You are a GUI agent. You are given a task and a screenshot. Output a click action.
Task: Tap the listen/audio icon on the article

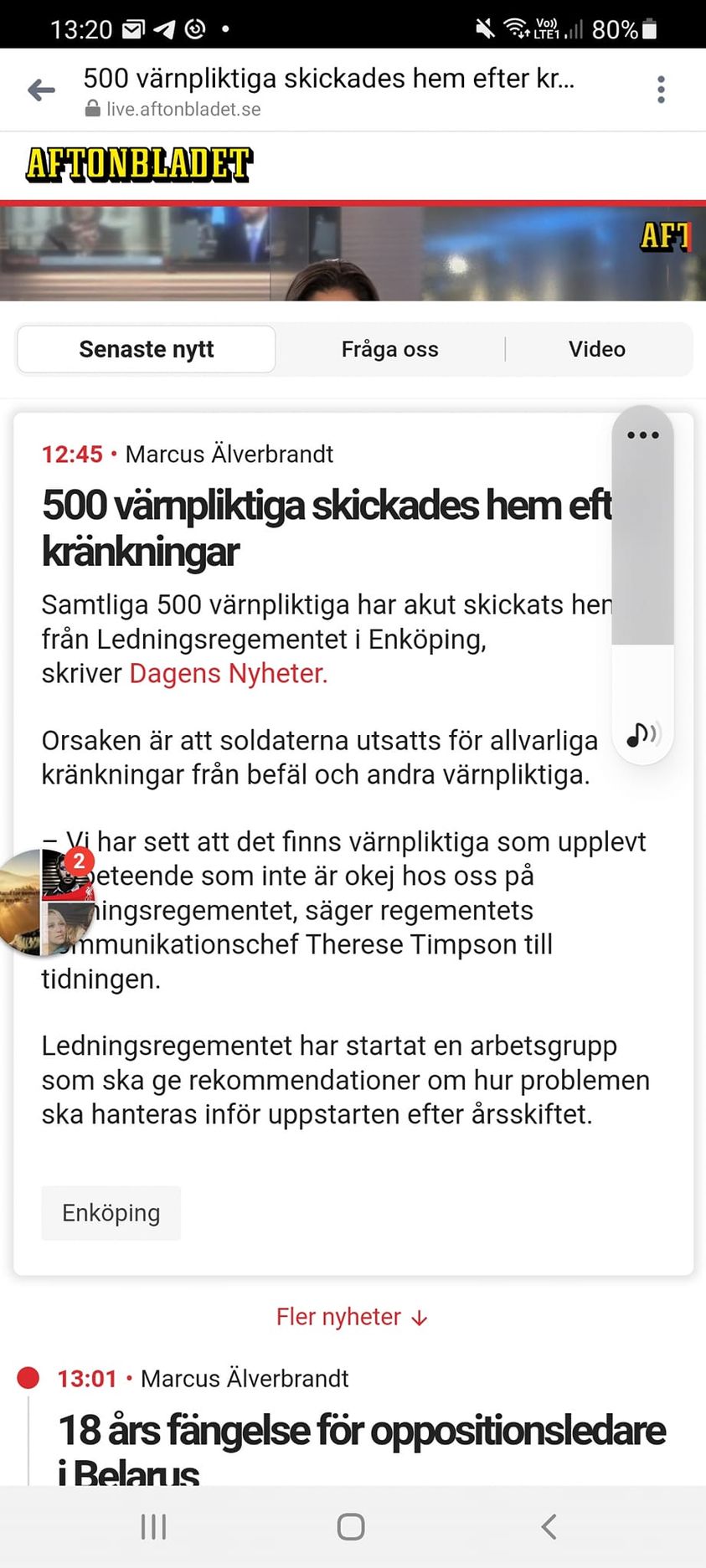[642, 734]
